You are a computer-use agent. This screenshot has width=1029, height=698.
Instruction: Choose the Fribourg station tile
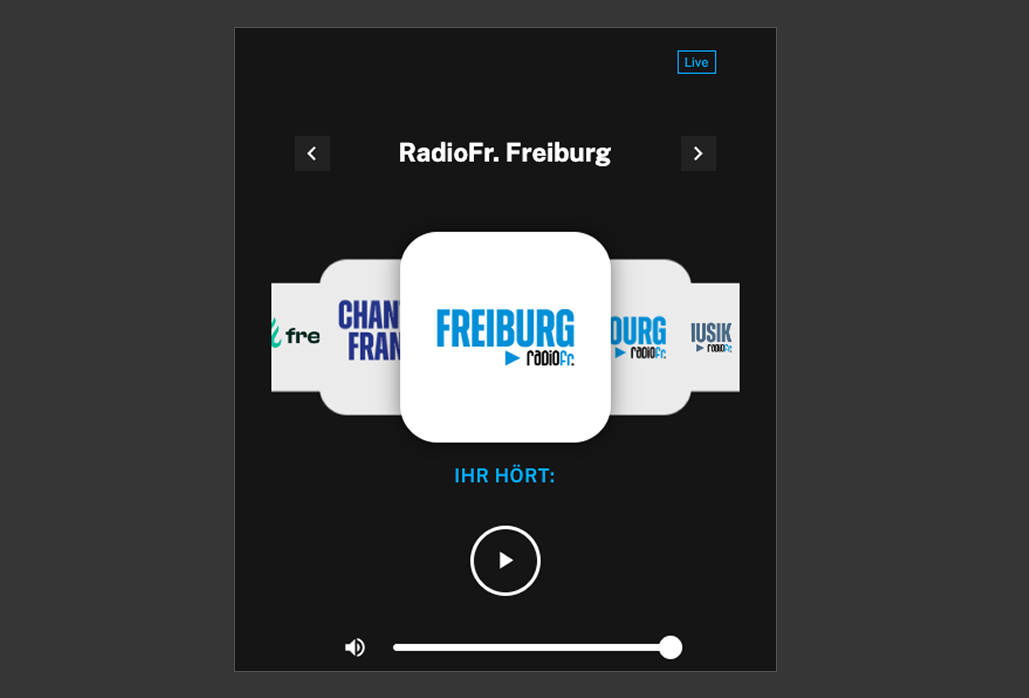[648, 337]
